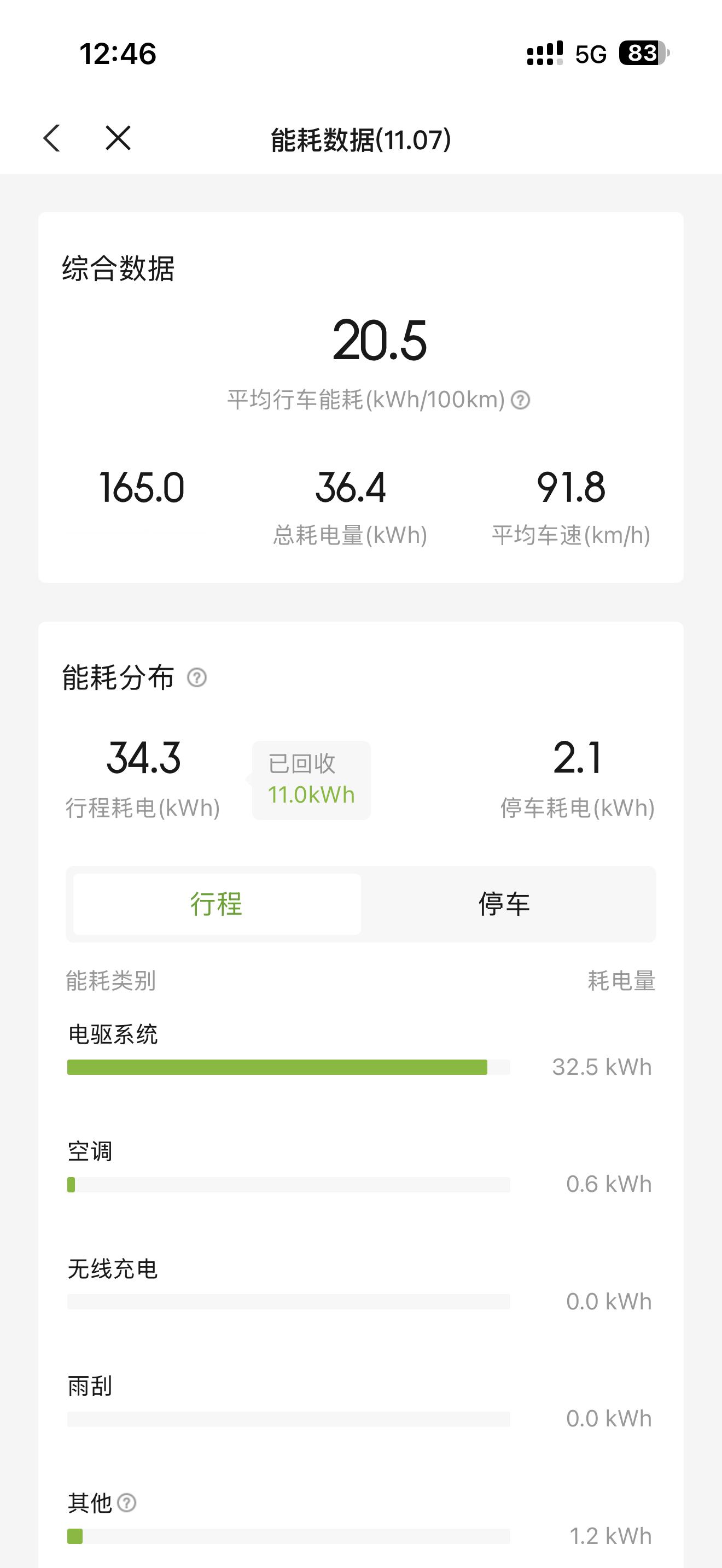Tap the 已回收 11.0kWh recovered energy badge
722x1568 pixels.
tap(311, 779)
